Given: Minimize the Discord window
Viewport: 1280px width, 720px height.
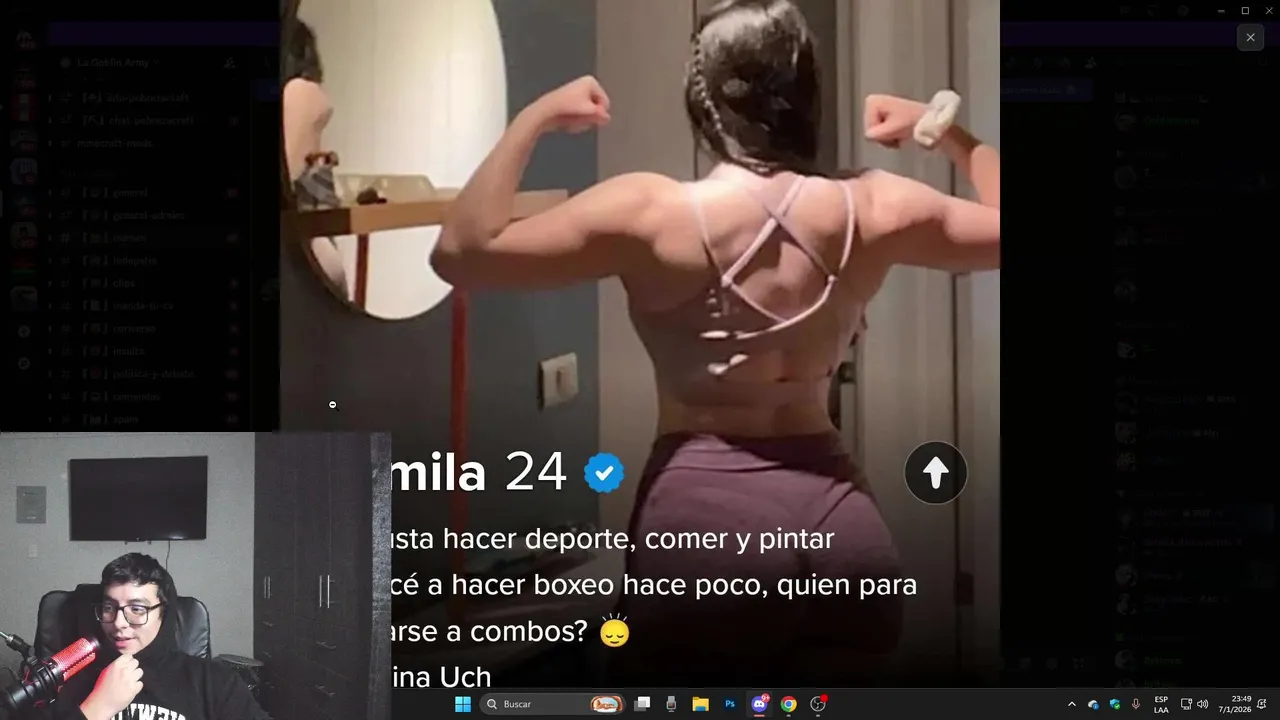Looking at the screenshot, I should tap(1221, 10).
